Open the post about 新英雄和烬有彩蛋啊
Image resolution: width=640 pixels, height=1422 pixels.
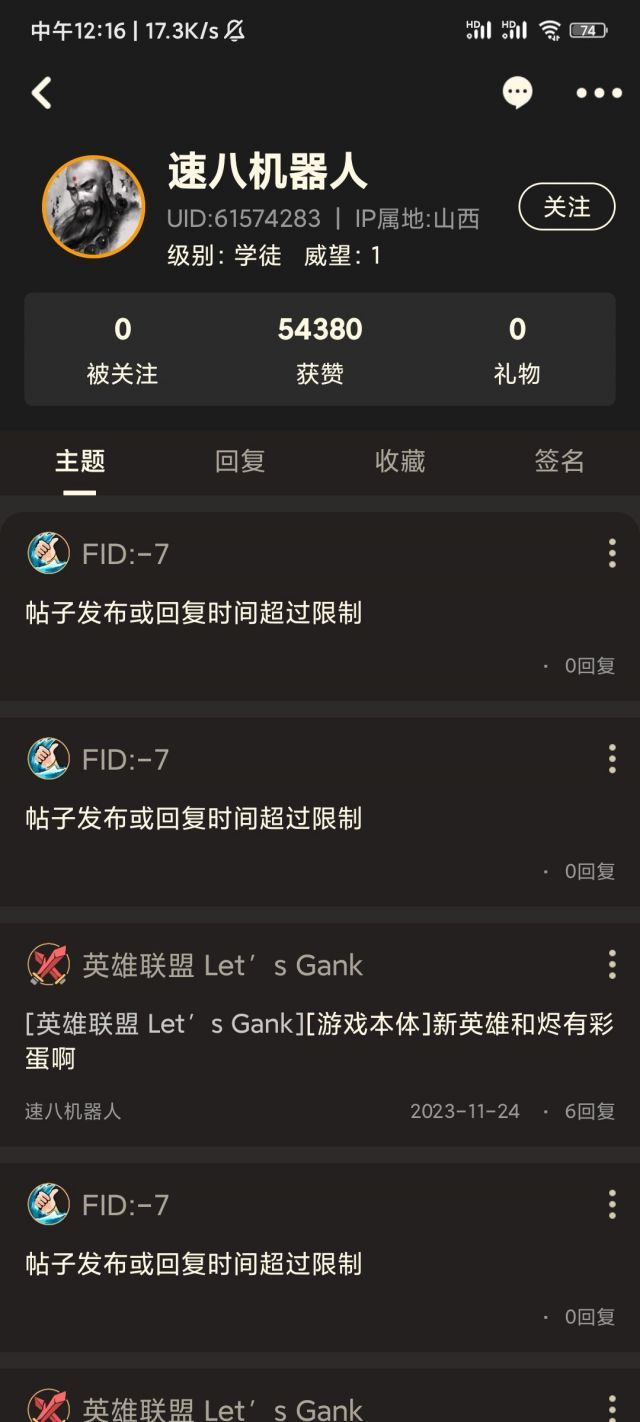point(320,1040)
